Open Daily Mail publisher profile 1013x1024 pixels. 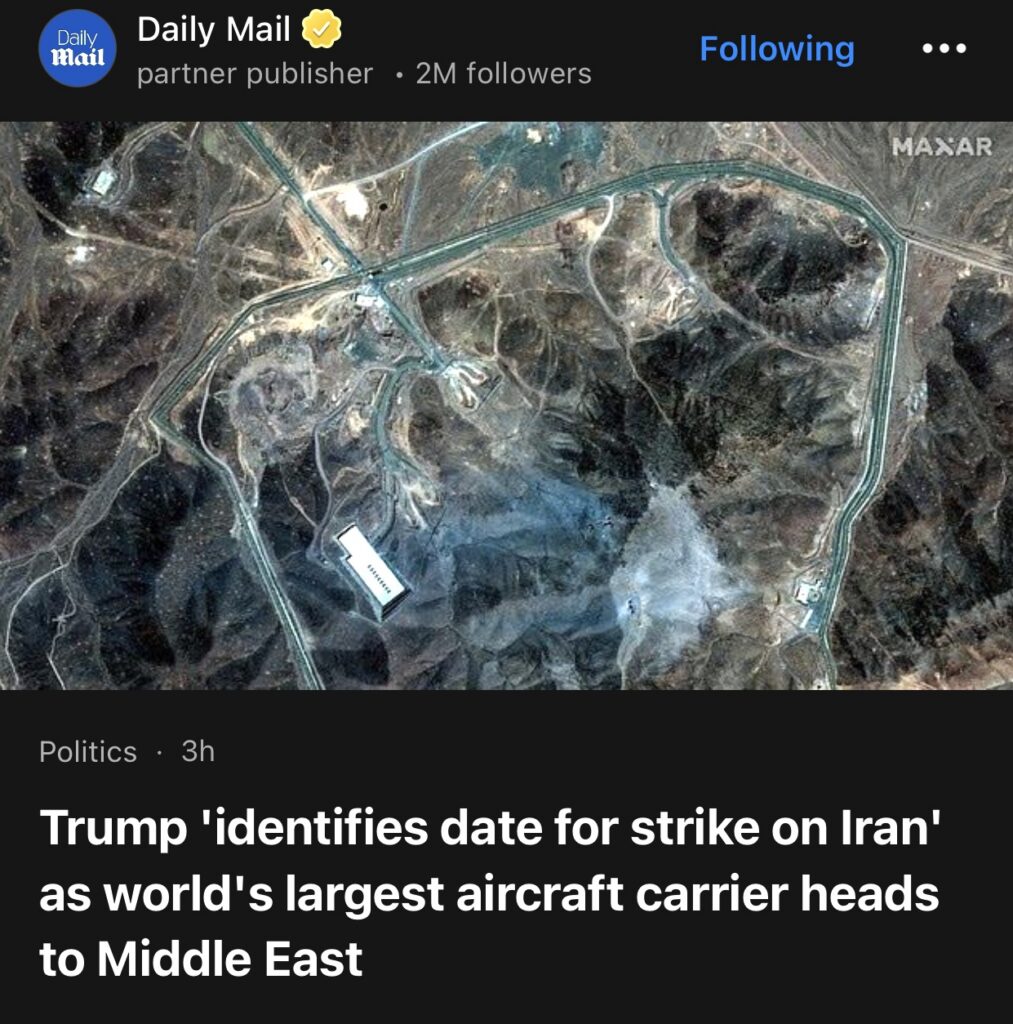pyautogui.click(x=214, y=30)
